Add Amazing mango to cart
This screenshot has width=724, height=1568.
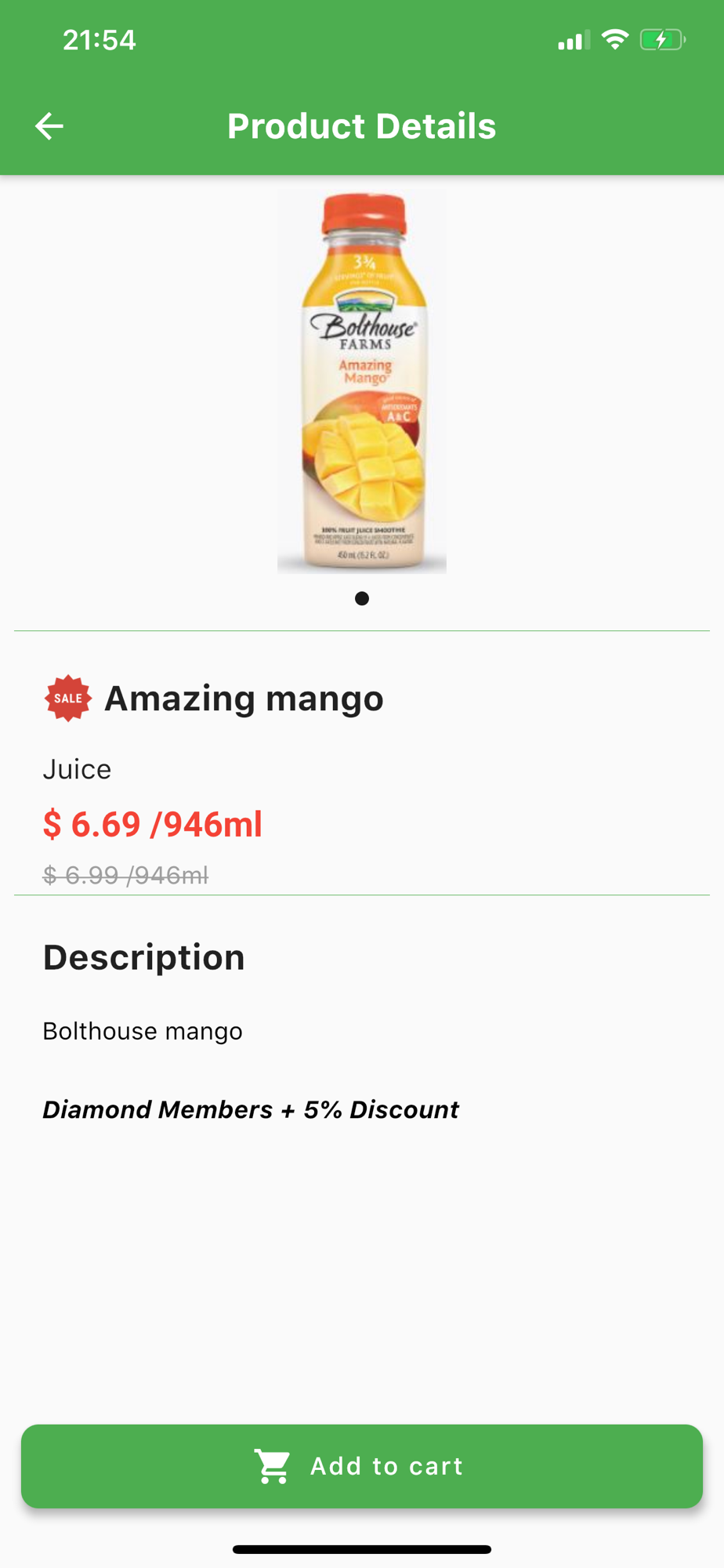[361, 1466]
